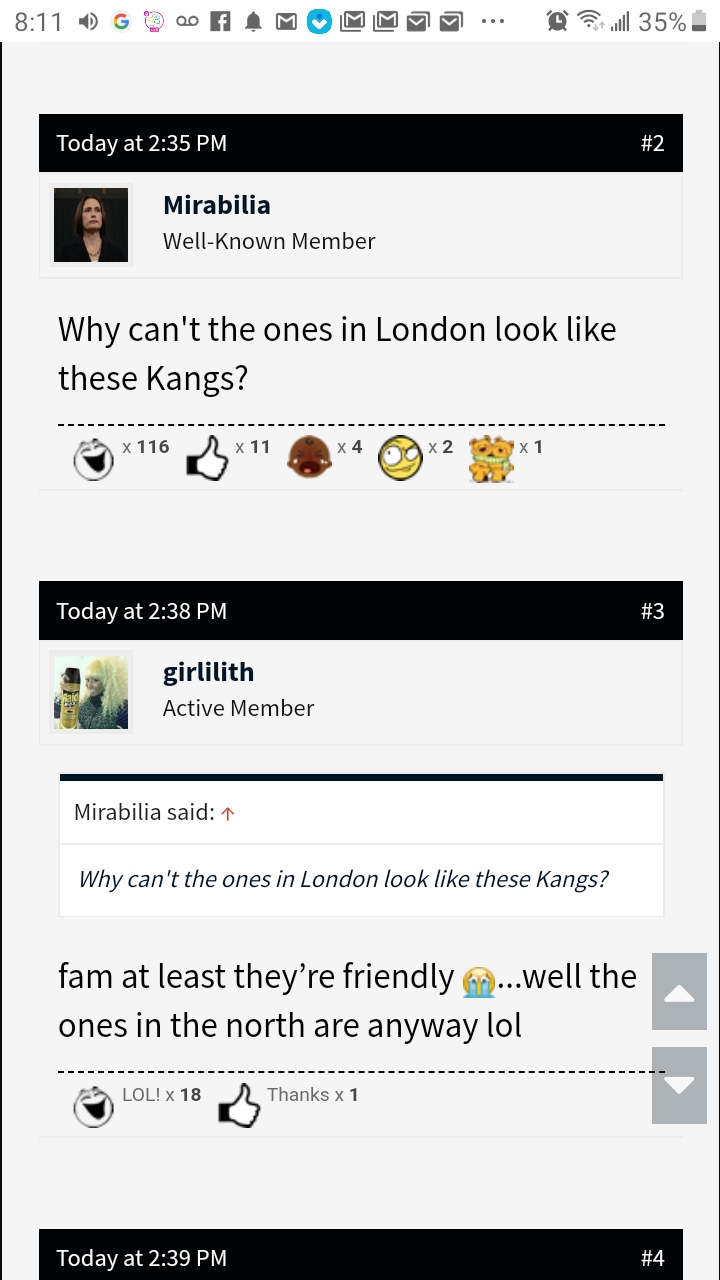Jump to bottom of the page

pyautogui.click(x=679, y=1085)
